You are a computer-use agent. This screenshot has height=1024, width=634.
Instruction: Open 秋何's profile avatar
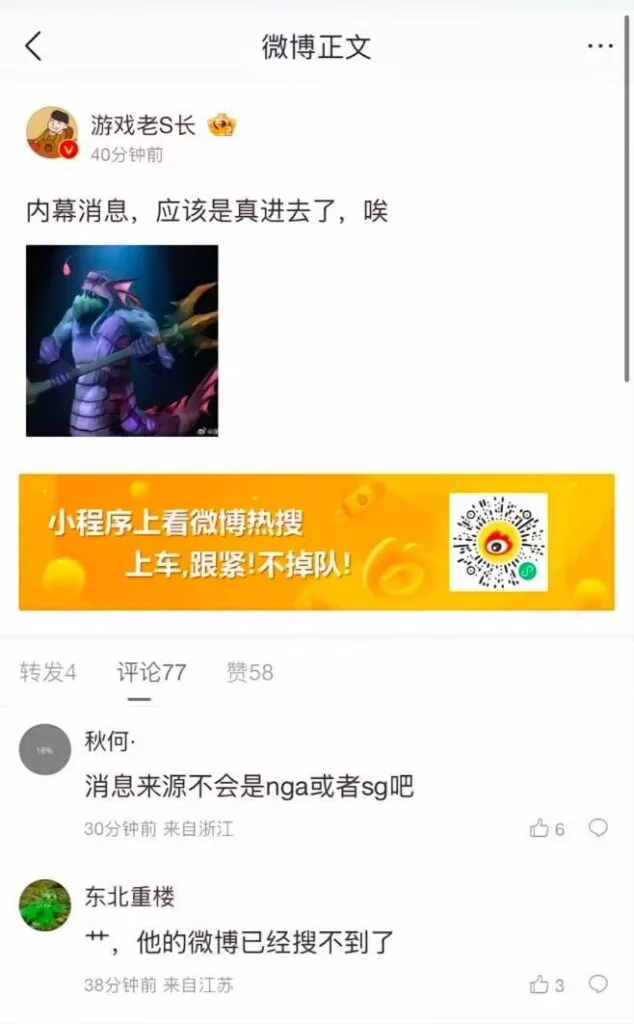[x=45, y=749]
